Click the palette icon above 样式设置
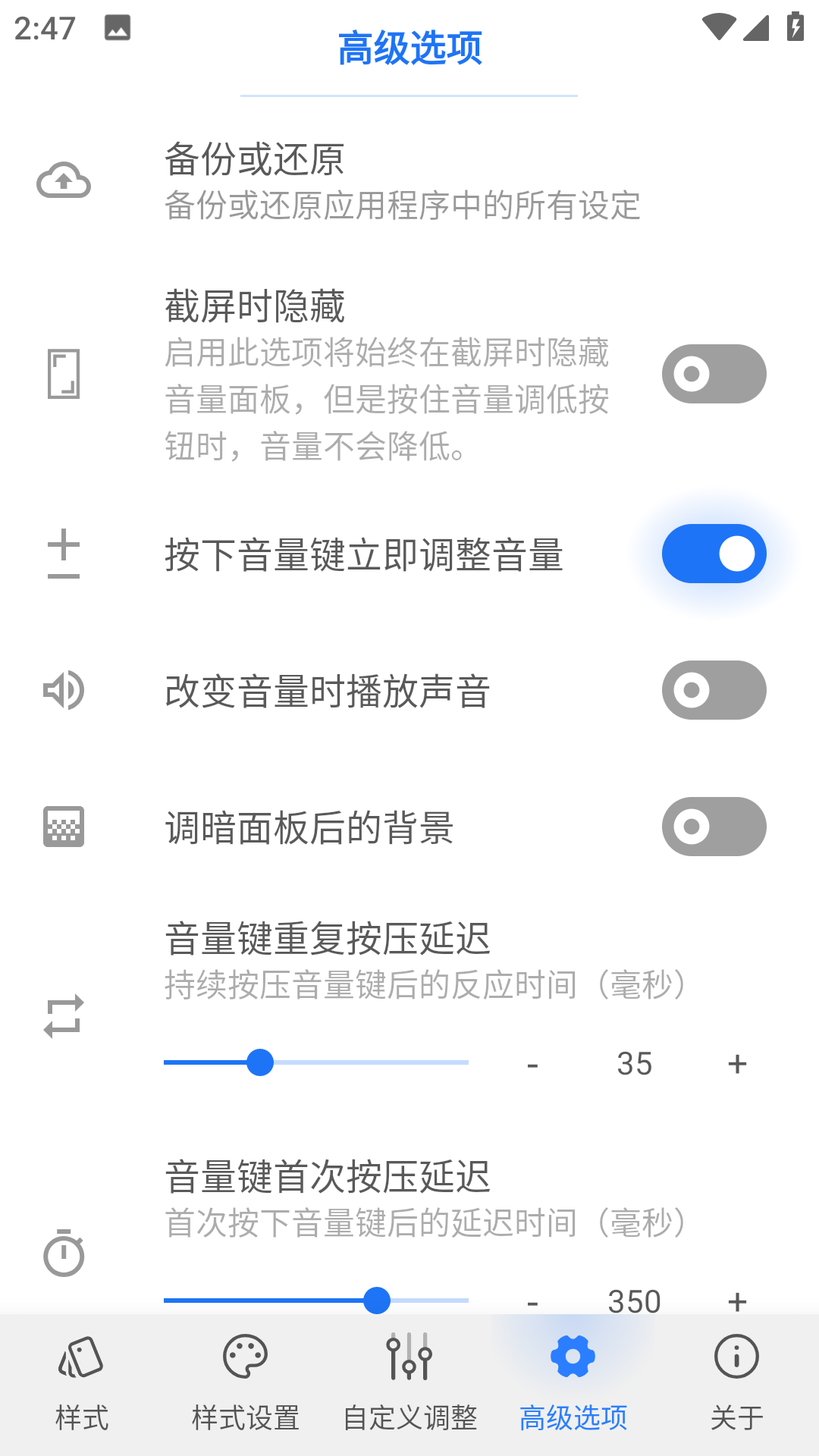819x1456 pixels. pos(246,1357)
